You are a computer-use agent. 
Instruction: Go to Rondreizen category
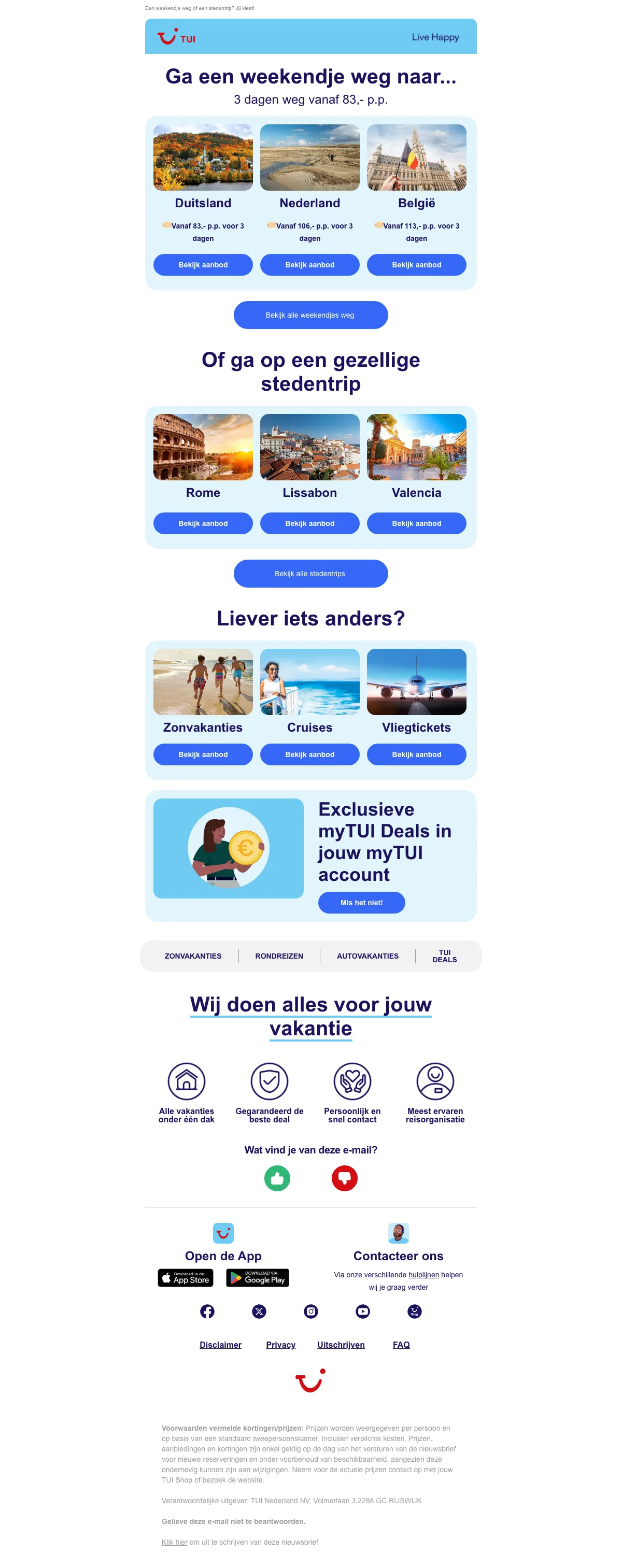(x=279, y=956)
